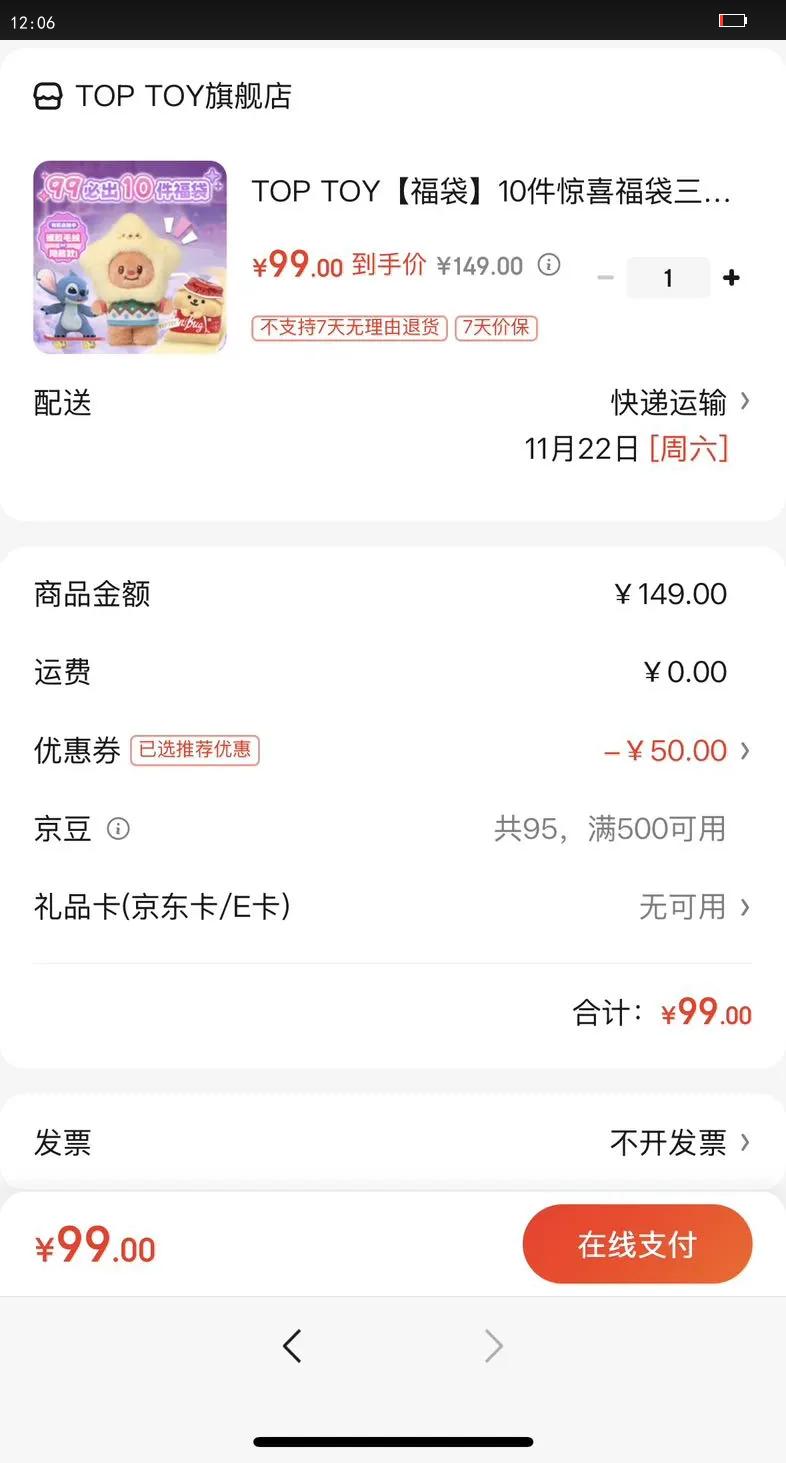Image resolution: width=786 pixels, height=1463 pixels.
Task: Go back with the browser back arrow
Action: pyautogui.click(x=292, y=1346)
